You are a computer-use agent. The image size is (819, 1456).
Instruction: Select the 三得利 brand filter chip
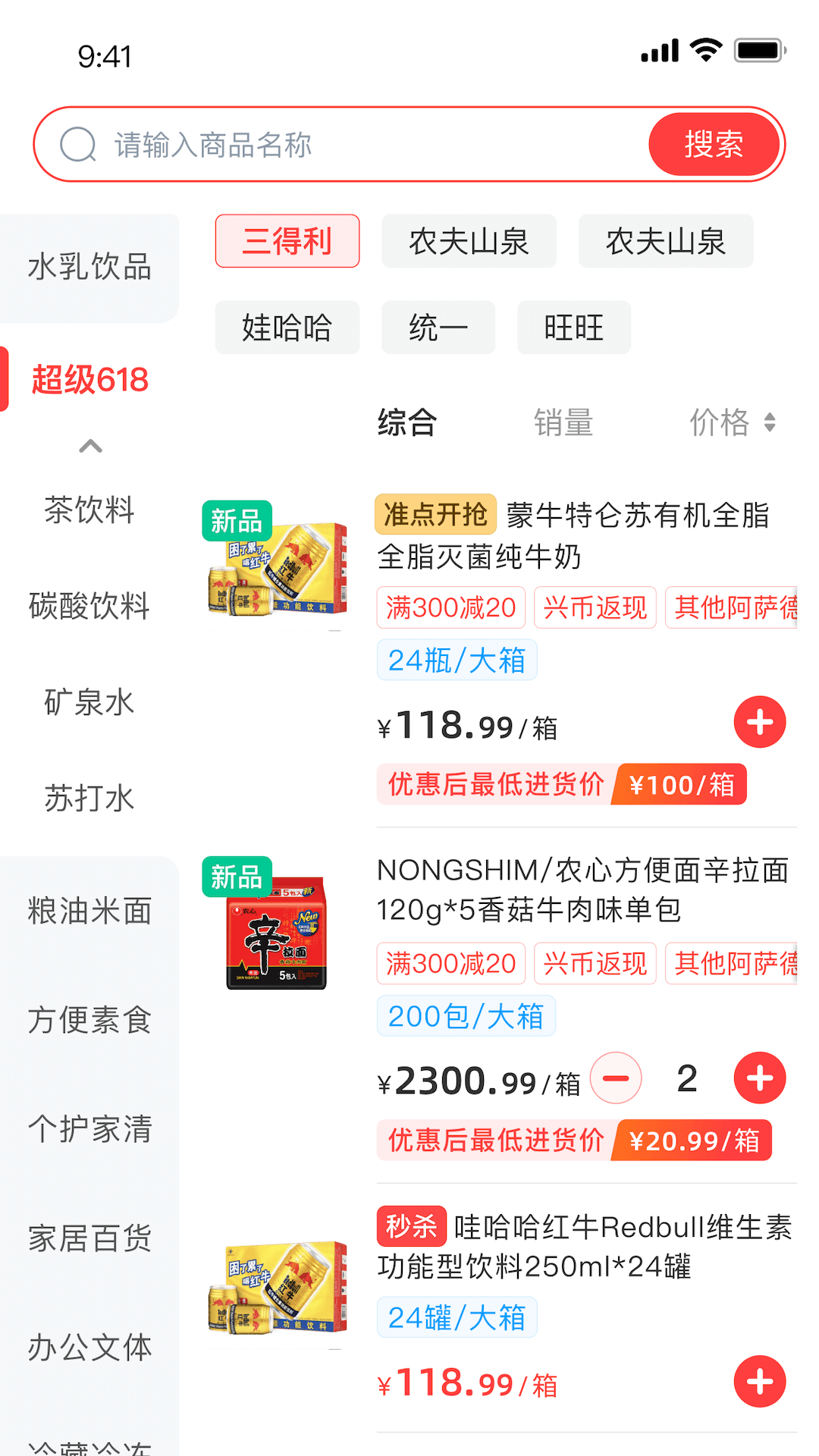[287, 241]
